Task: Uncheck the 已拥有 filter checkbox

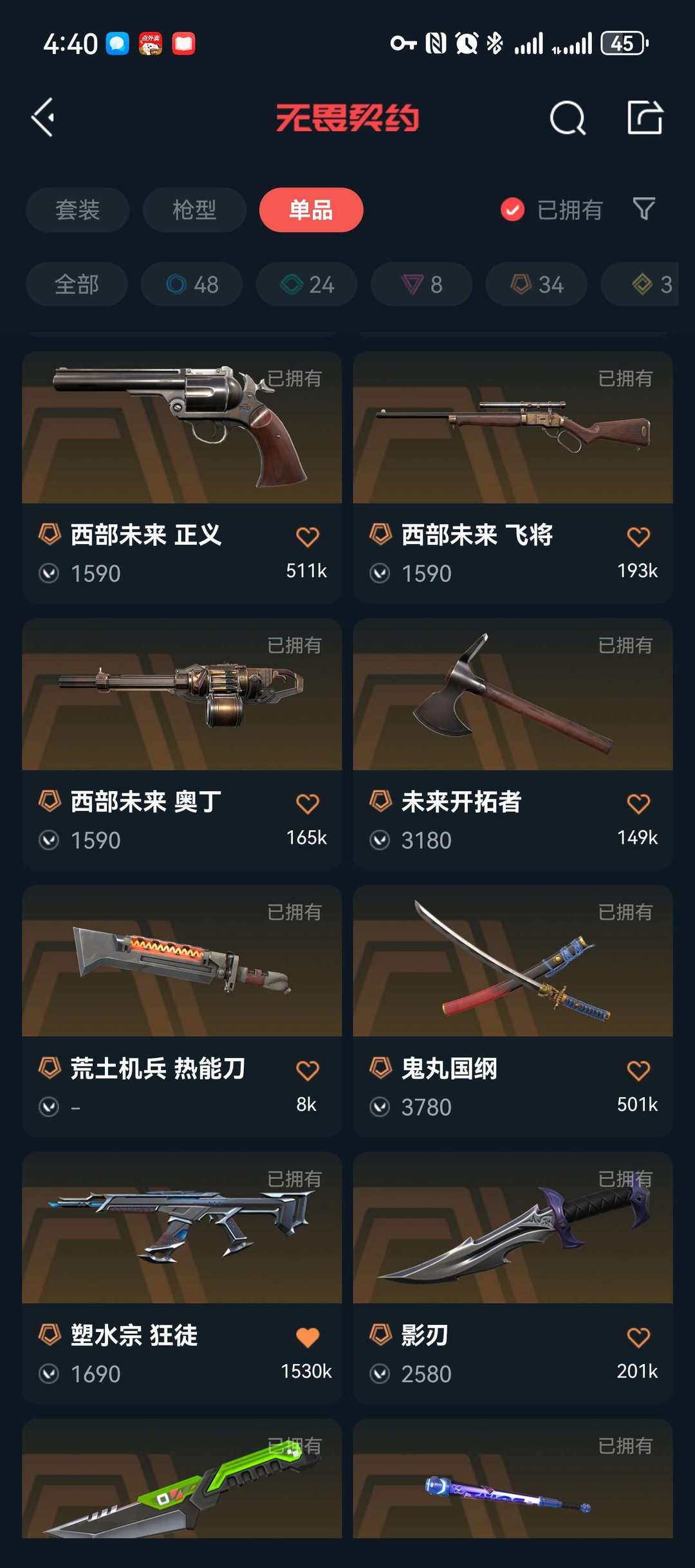Action: click(512, 210)
